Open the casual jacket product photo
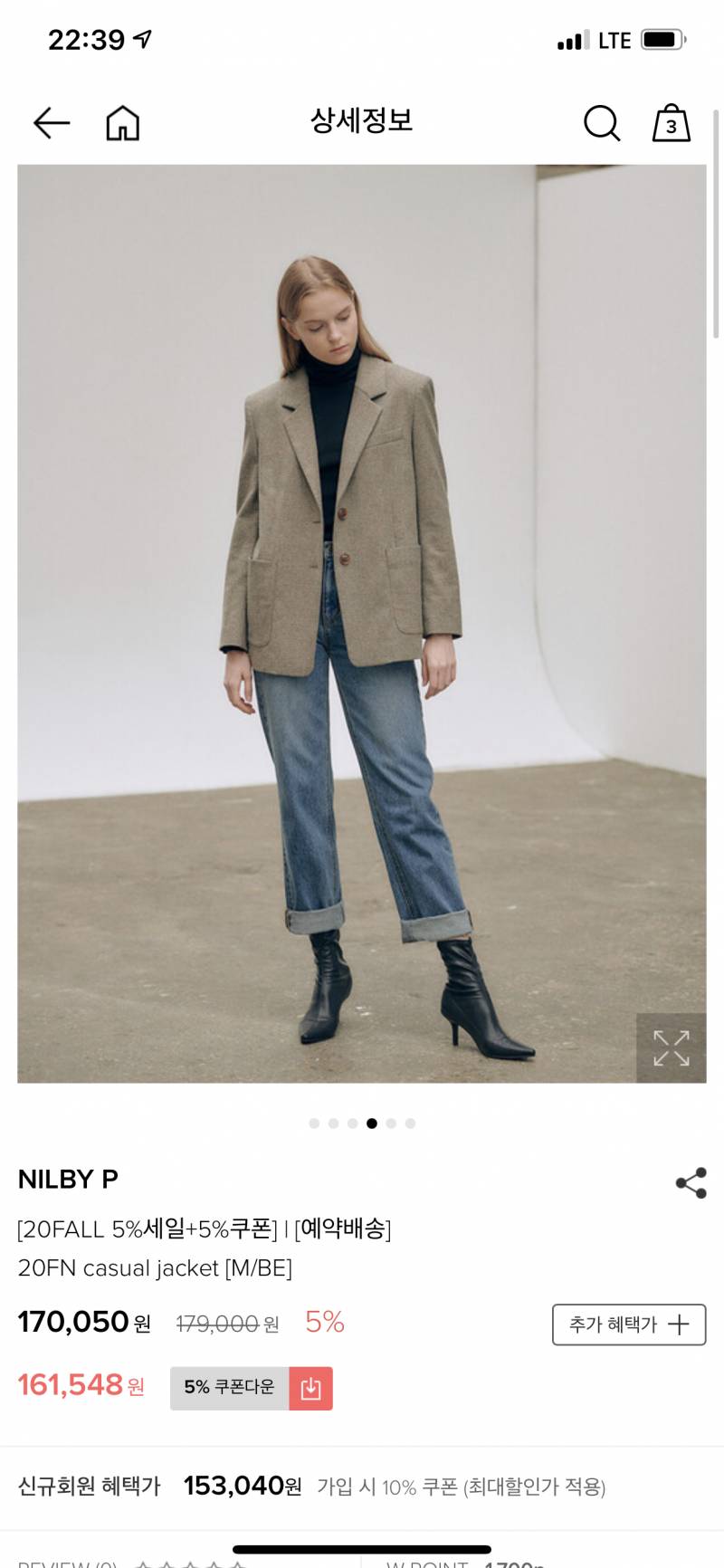Viewport: 724px width, 1568px height. click(362, 623)
